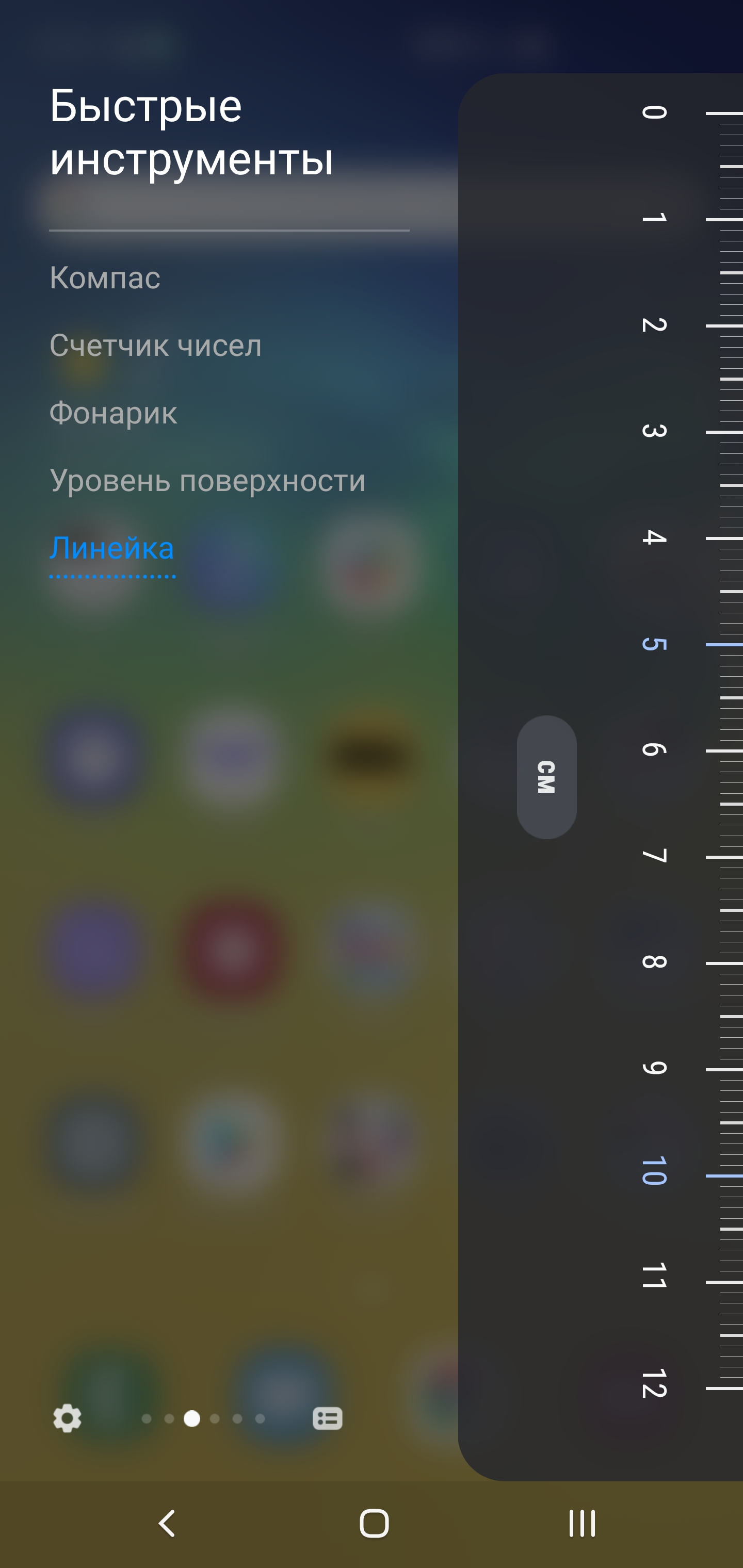Select Счетчик чисел tool

click(x=155, y=346)
